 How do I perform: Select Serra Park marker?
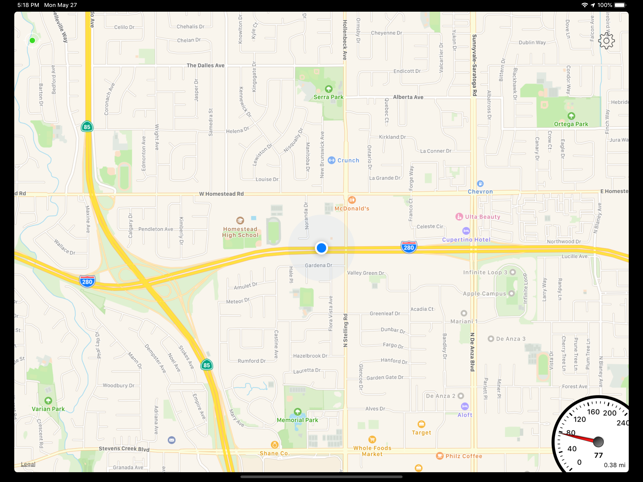coord(328,90)
